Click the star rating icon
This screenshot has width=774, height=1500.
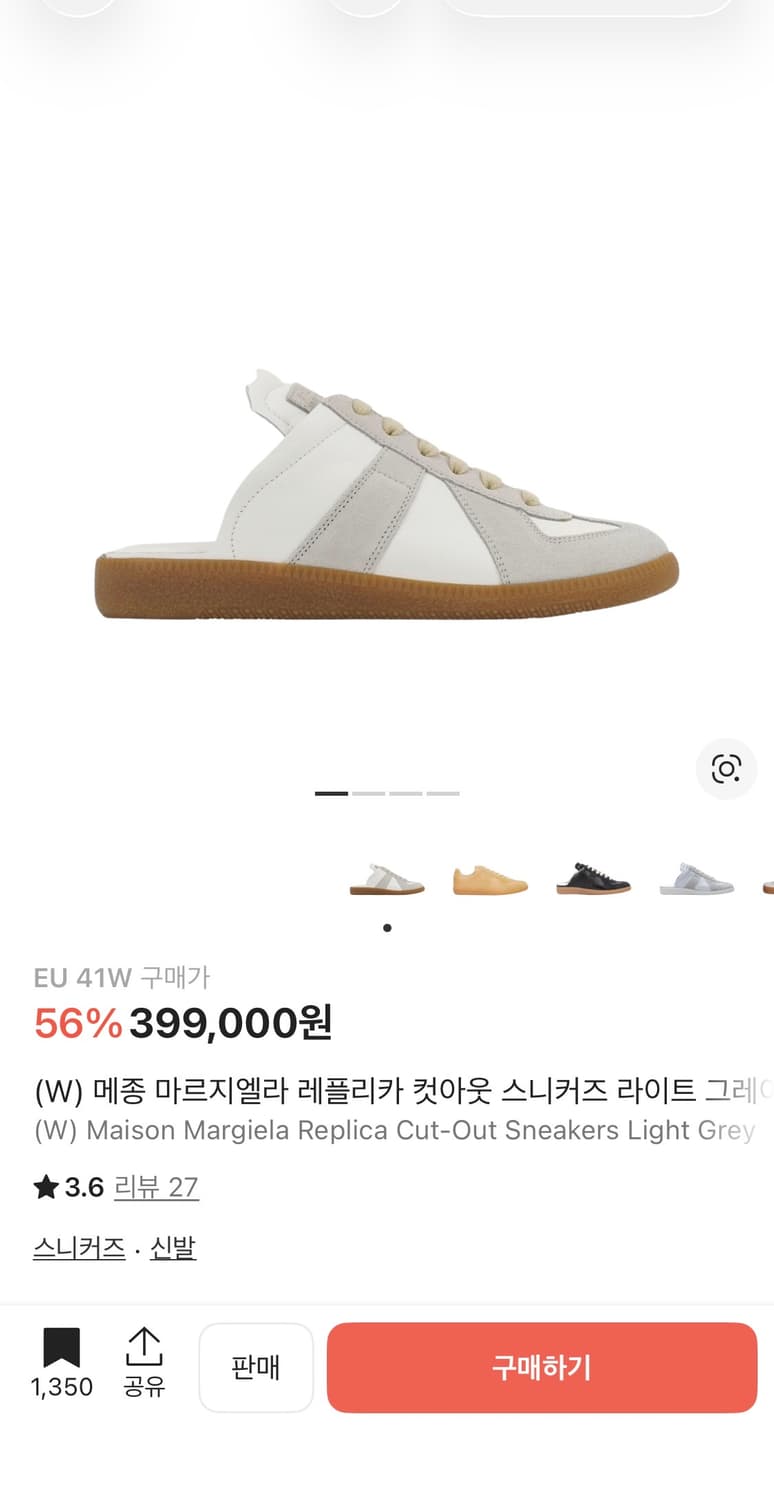point(42,1187)
